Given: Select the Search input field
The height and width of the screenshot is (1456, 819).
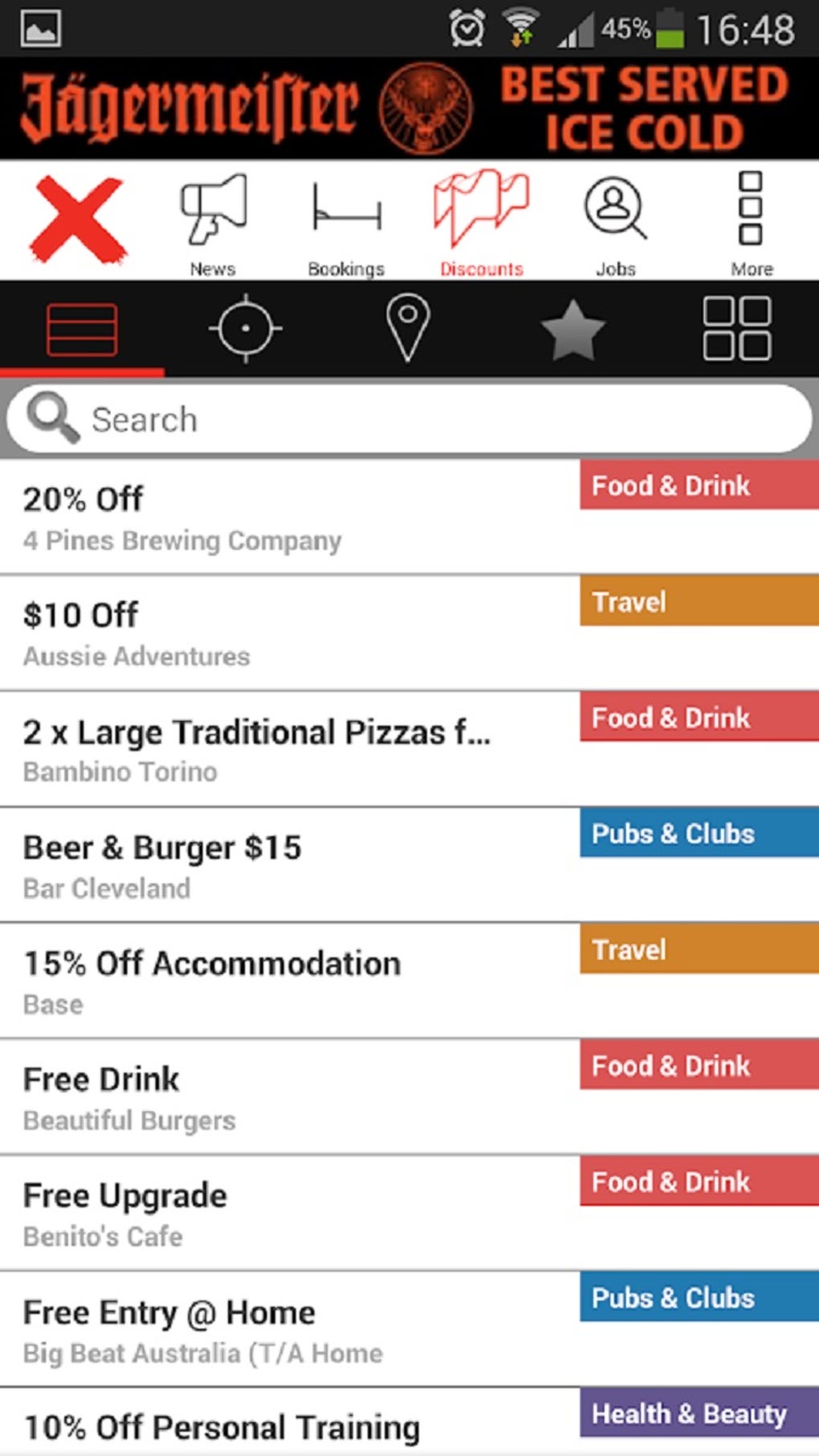Looking at the screenshot, I should 401,418.
